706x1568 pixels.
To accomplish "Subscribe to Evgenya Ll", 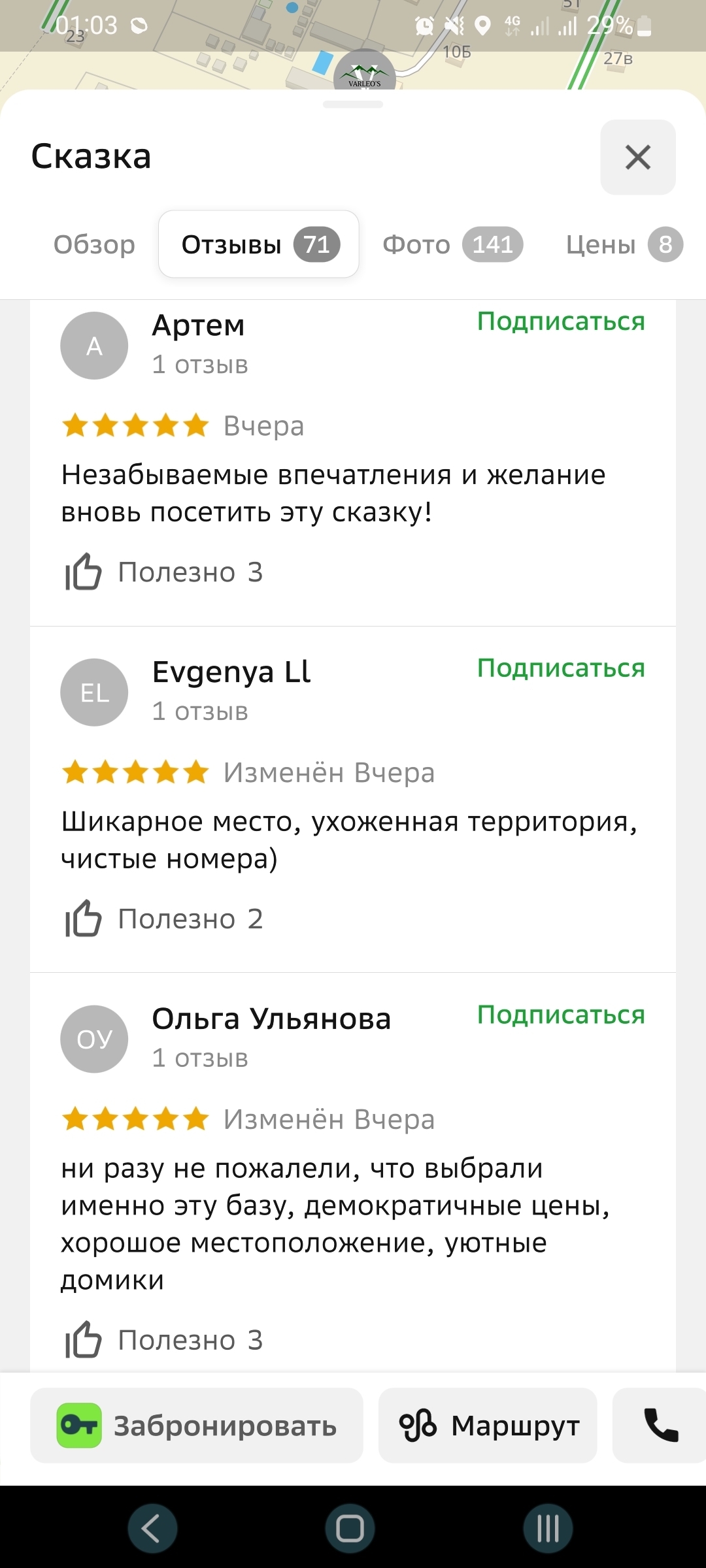I will 560,668.
